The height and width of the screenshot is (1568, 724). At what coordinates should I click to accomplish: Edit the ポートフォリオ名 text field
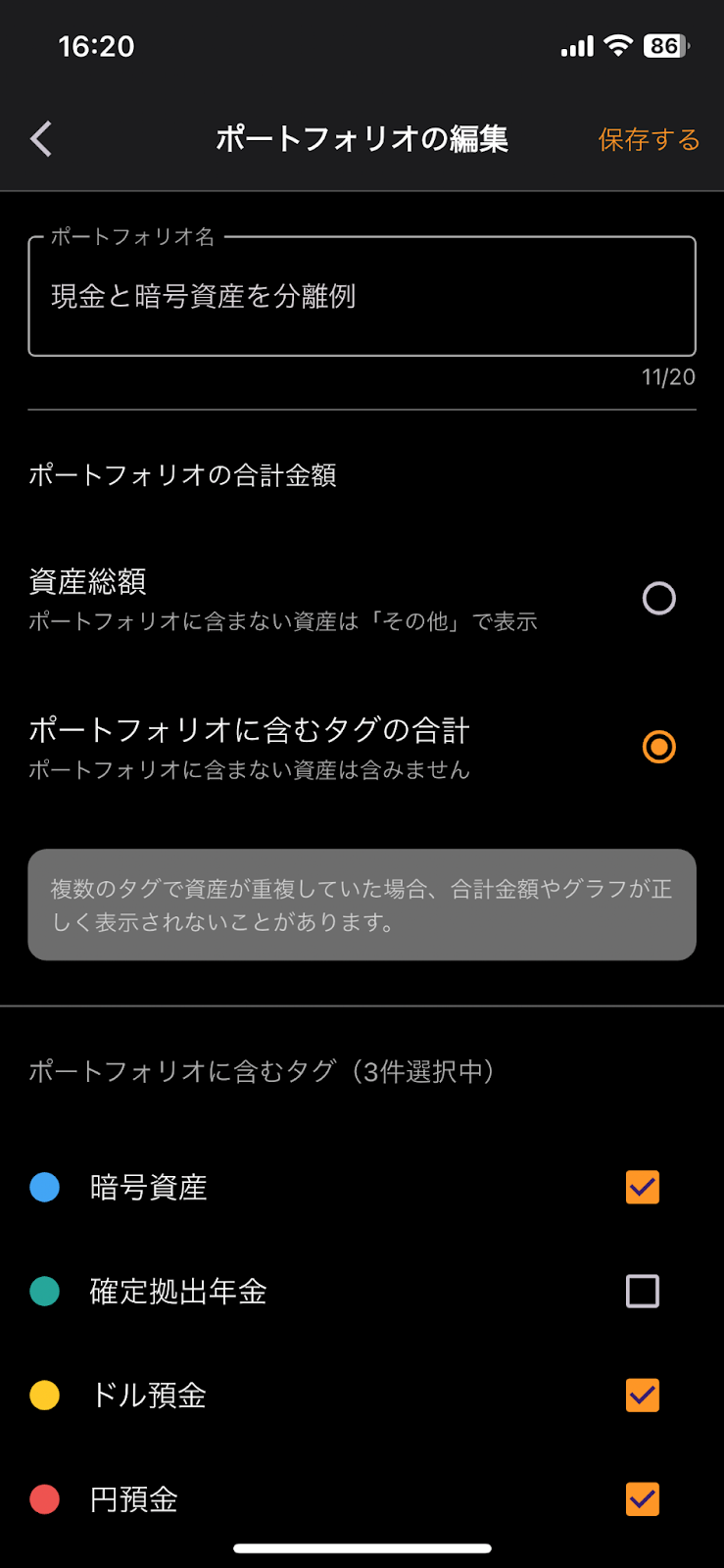coord(362,296)
